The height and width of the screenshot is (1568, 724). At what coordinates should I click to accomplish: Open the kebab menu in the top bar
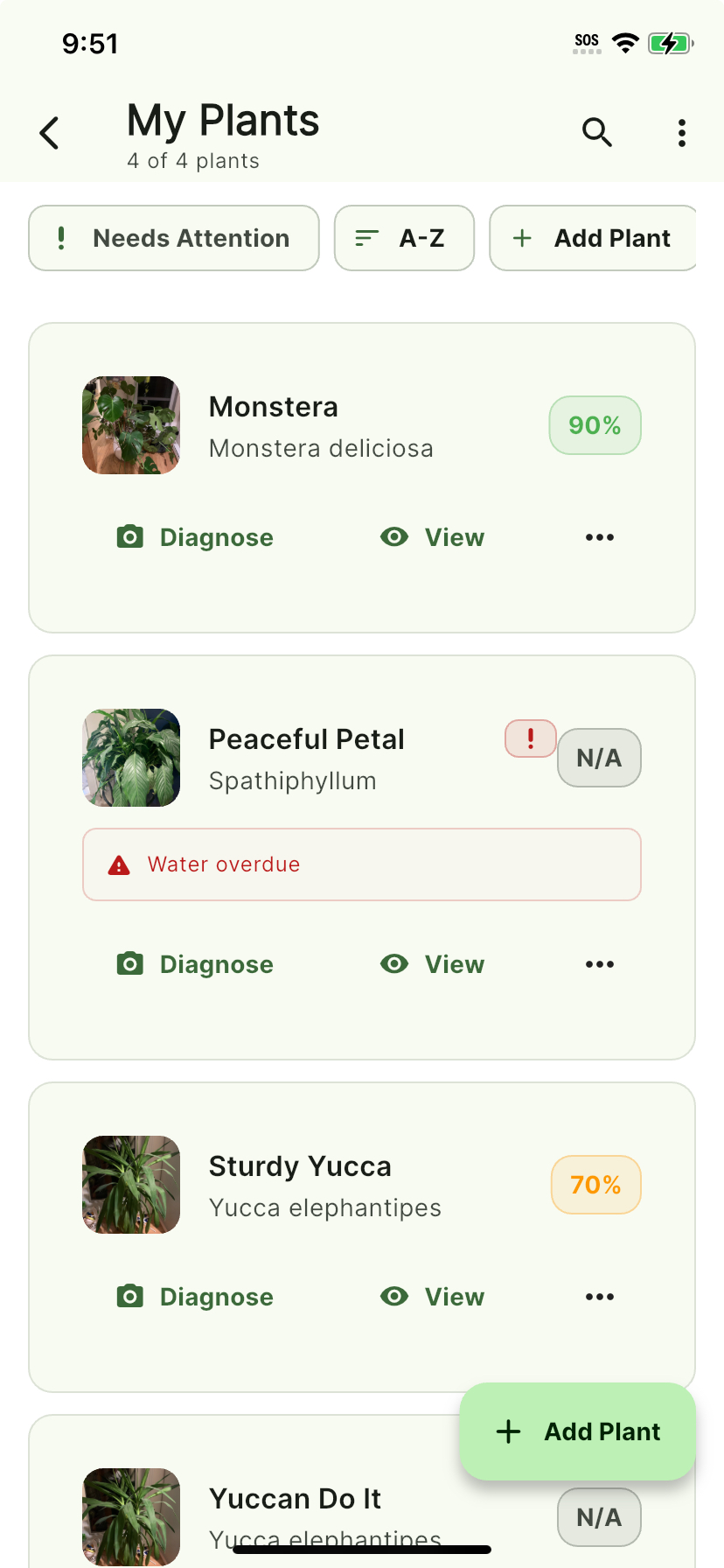[x=681, y=132]
